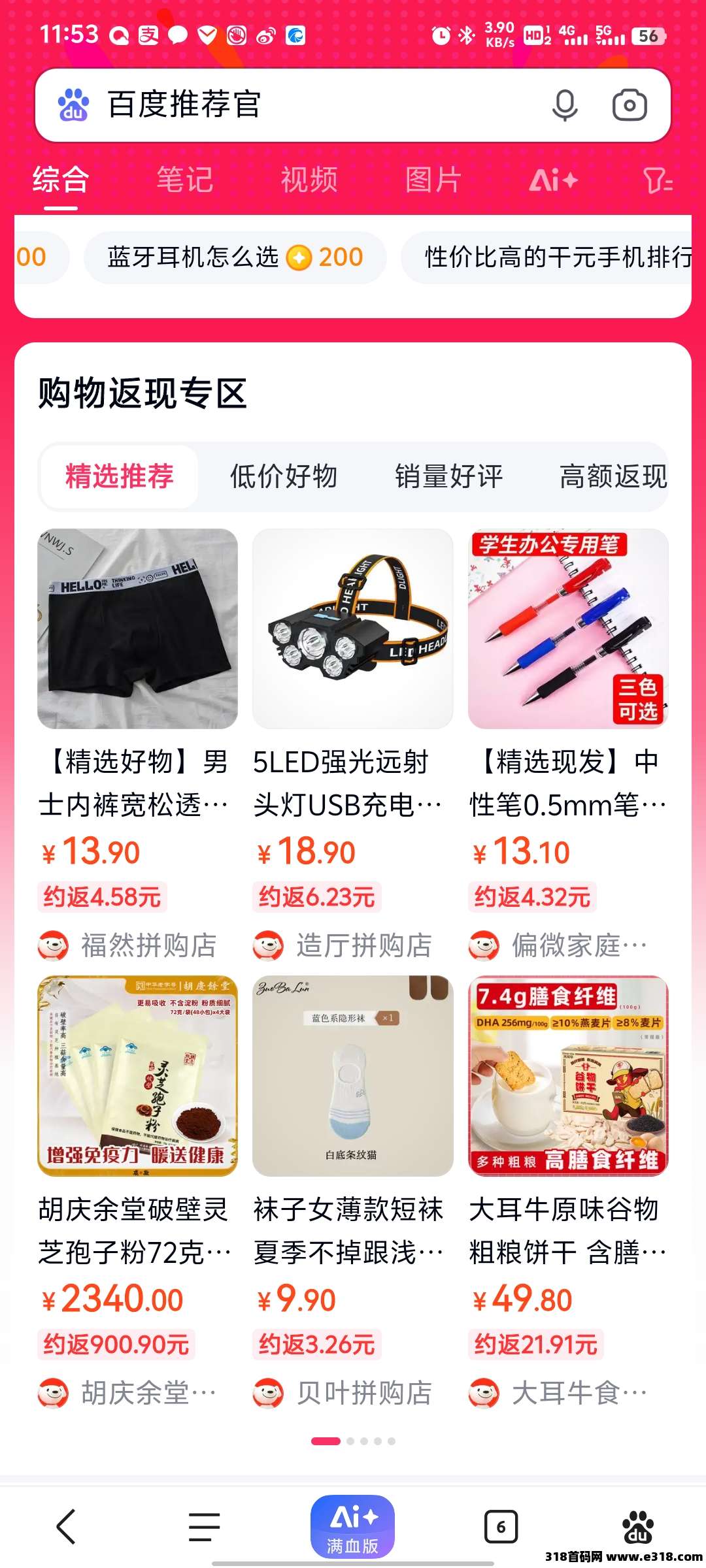The height and width of the screenshot is (1568, 706).
Task: Switch to the 销量好评 filter pill
Action: click(448, 477)
